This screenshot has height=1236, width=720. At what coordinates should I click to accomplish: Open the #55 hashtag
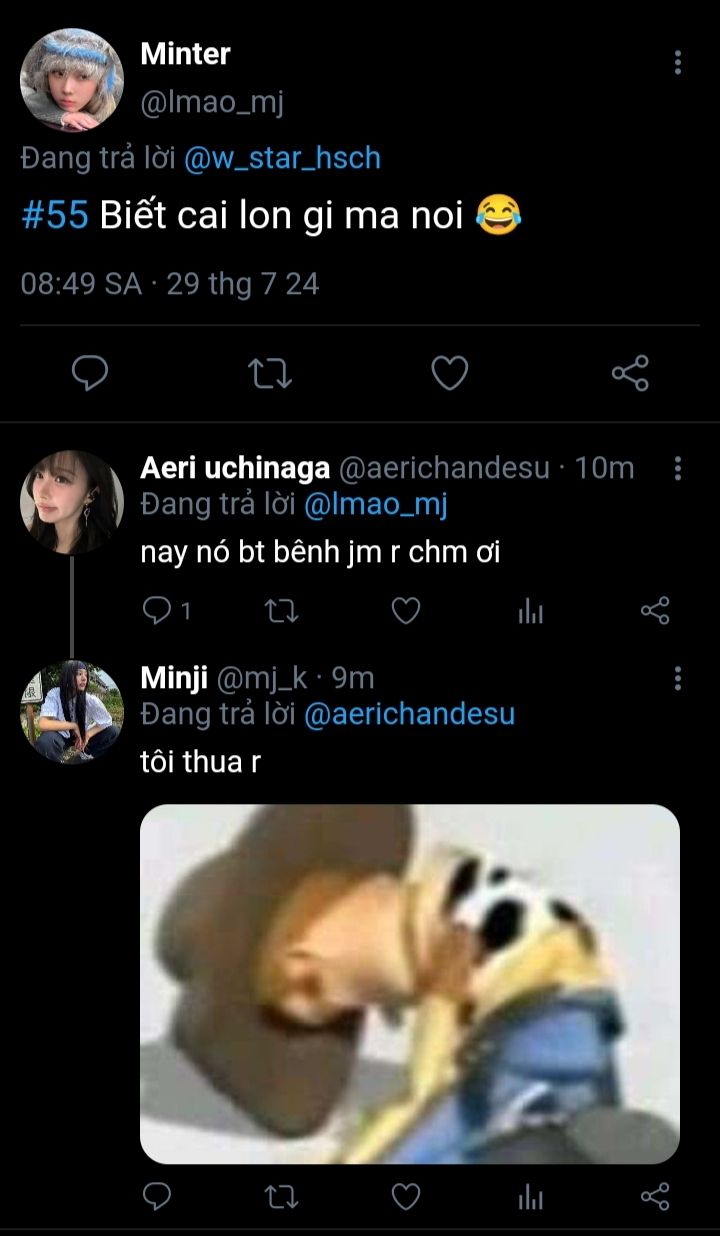coord(55,216)
